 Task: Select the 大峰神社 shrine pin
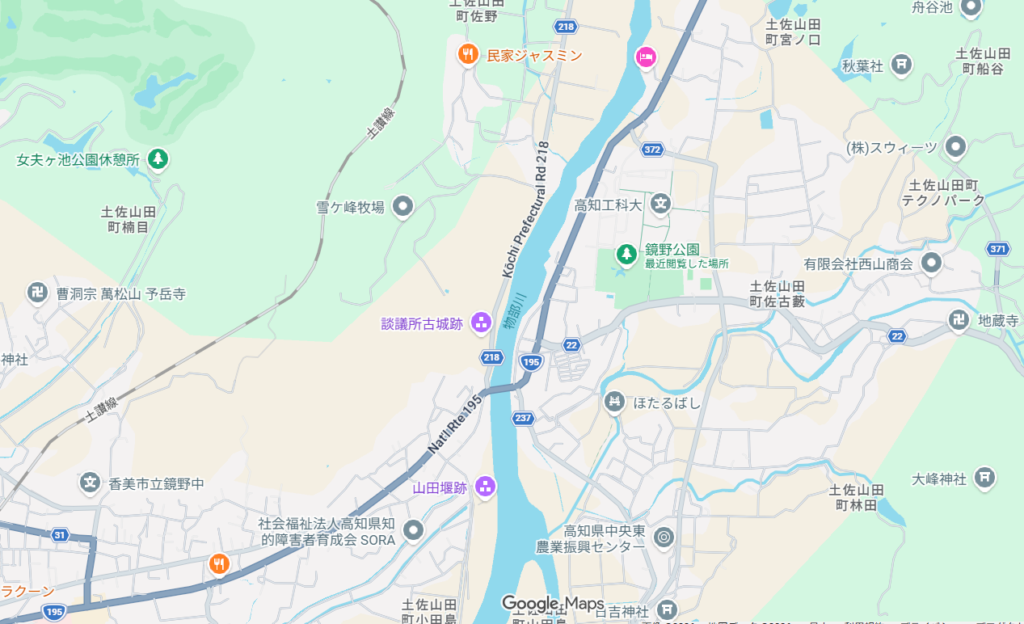coord(985,478)
